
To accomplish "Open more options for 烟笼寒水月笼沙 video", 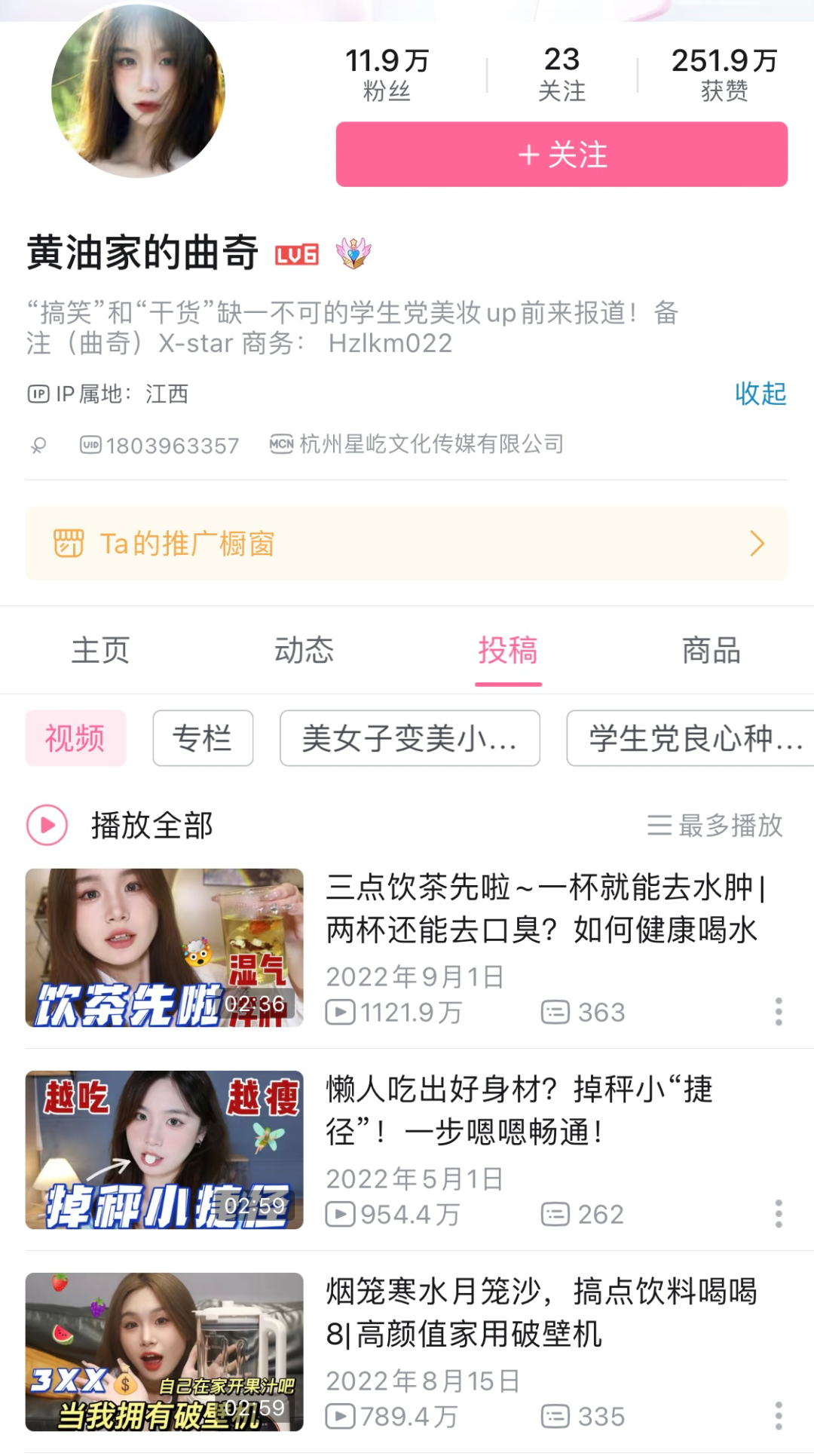I will tap(779, 1415).
